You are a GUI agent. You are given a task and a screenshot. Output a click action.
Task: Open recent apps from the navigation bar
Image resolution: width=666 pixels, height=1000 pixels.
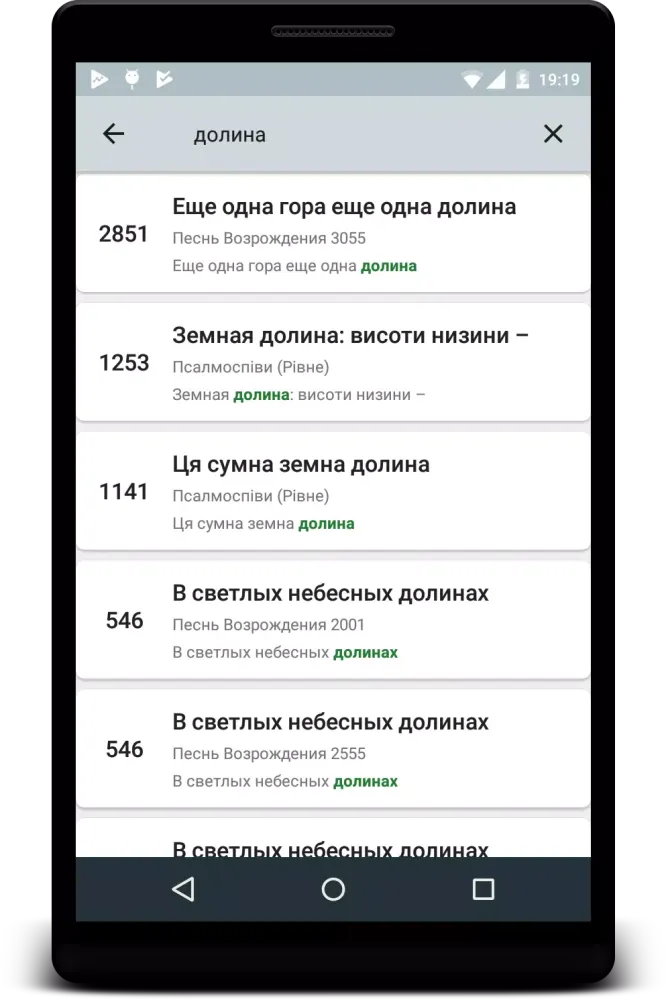(x=483, y=889)
